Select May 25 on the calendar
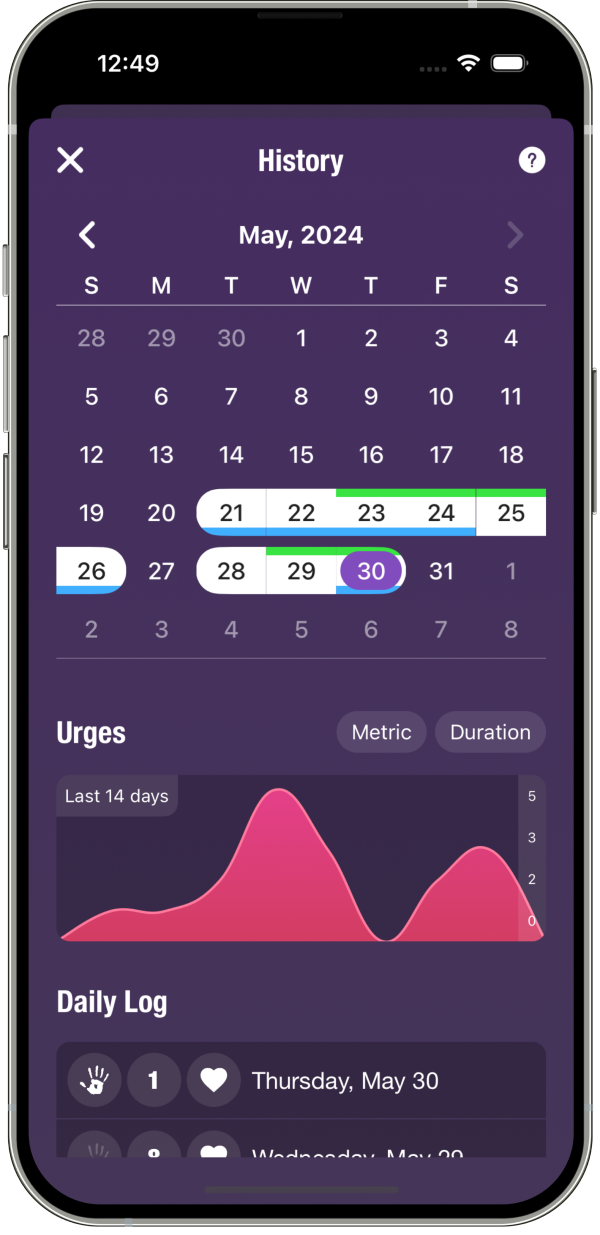 (511, 513)
